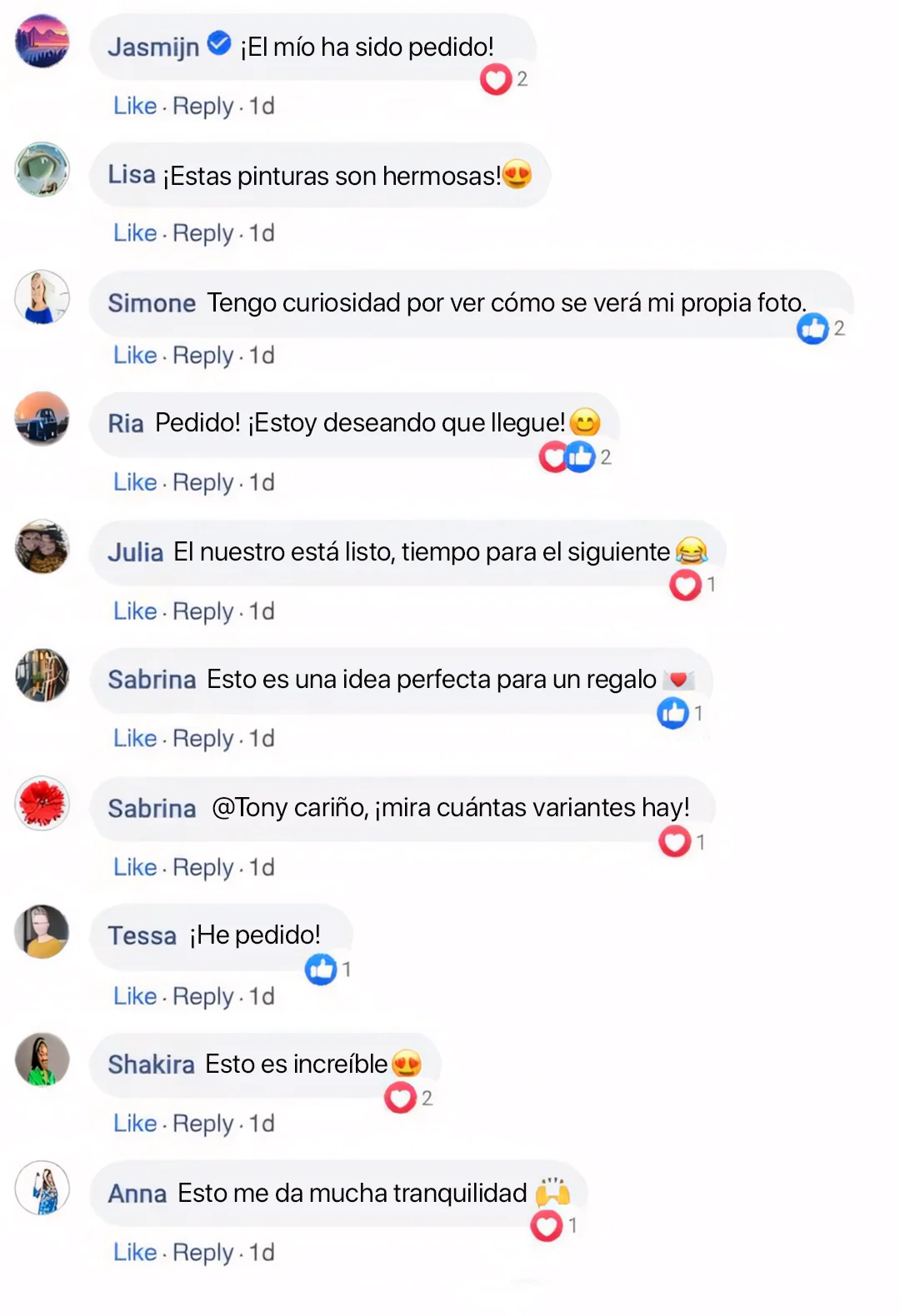900x1316 pixels.
Task: Reply to Jasmijn's comment
Action: click(x=202, y=107)
